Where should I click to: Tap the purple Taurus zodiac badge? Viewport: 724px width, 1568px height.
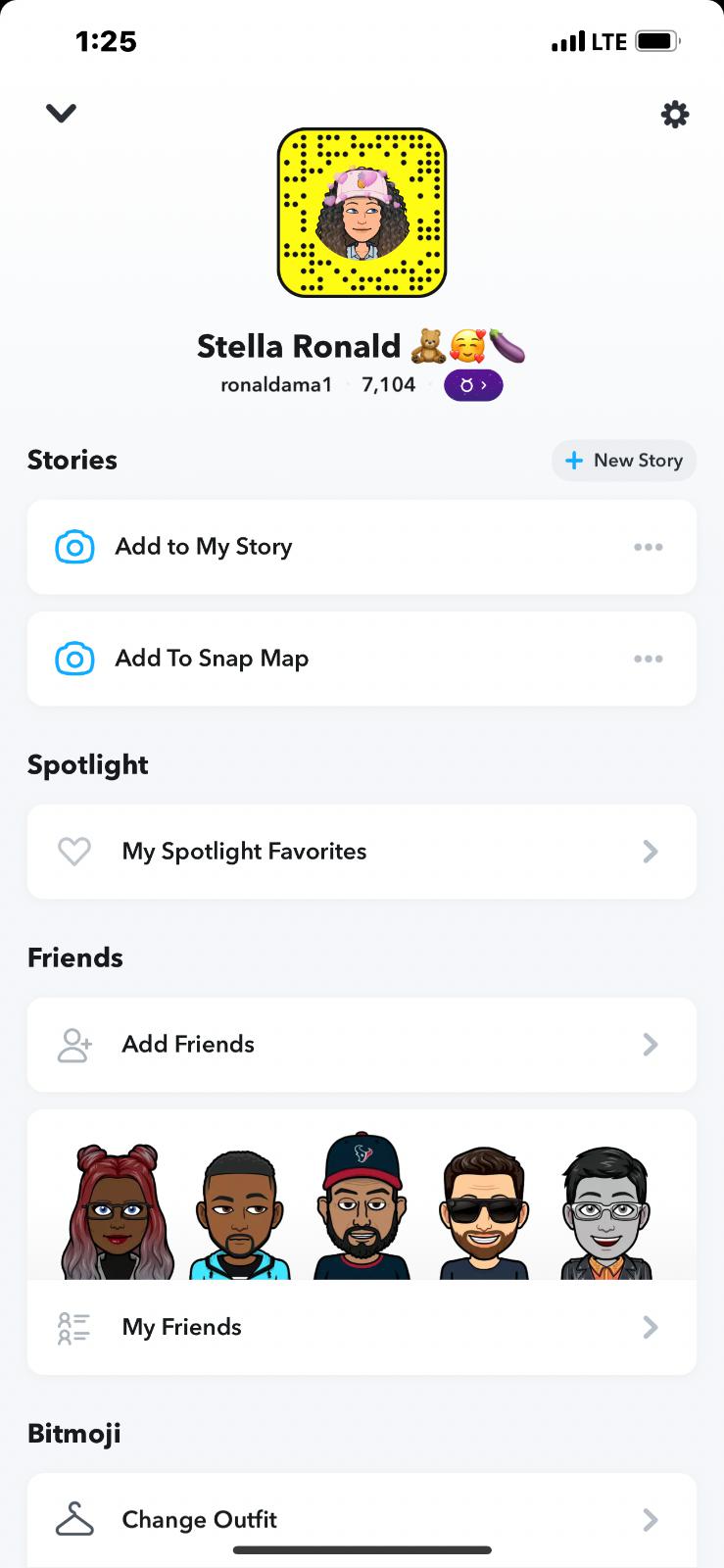click(x=473, y=385)
